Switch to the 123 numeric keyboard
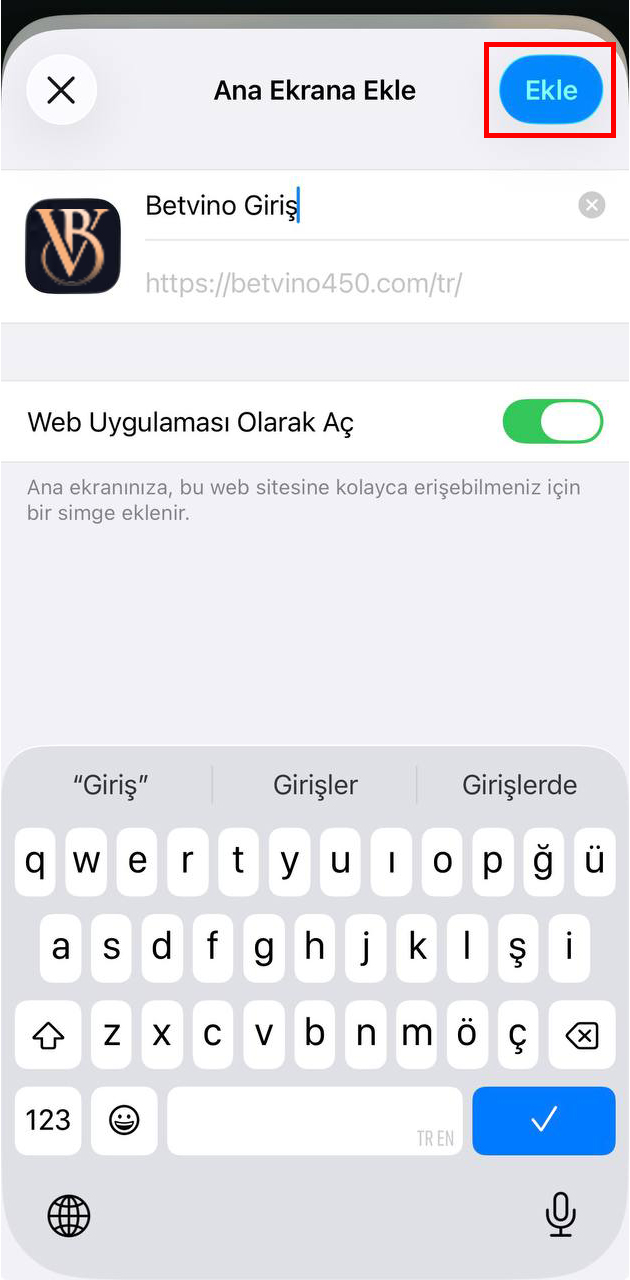Viewport: 630px width, 1280px height. point(48,1120)
